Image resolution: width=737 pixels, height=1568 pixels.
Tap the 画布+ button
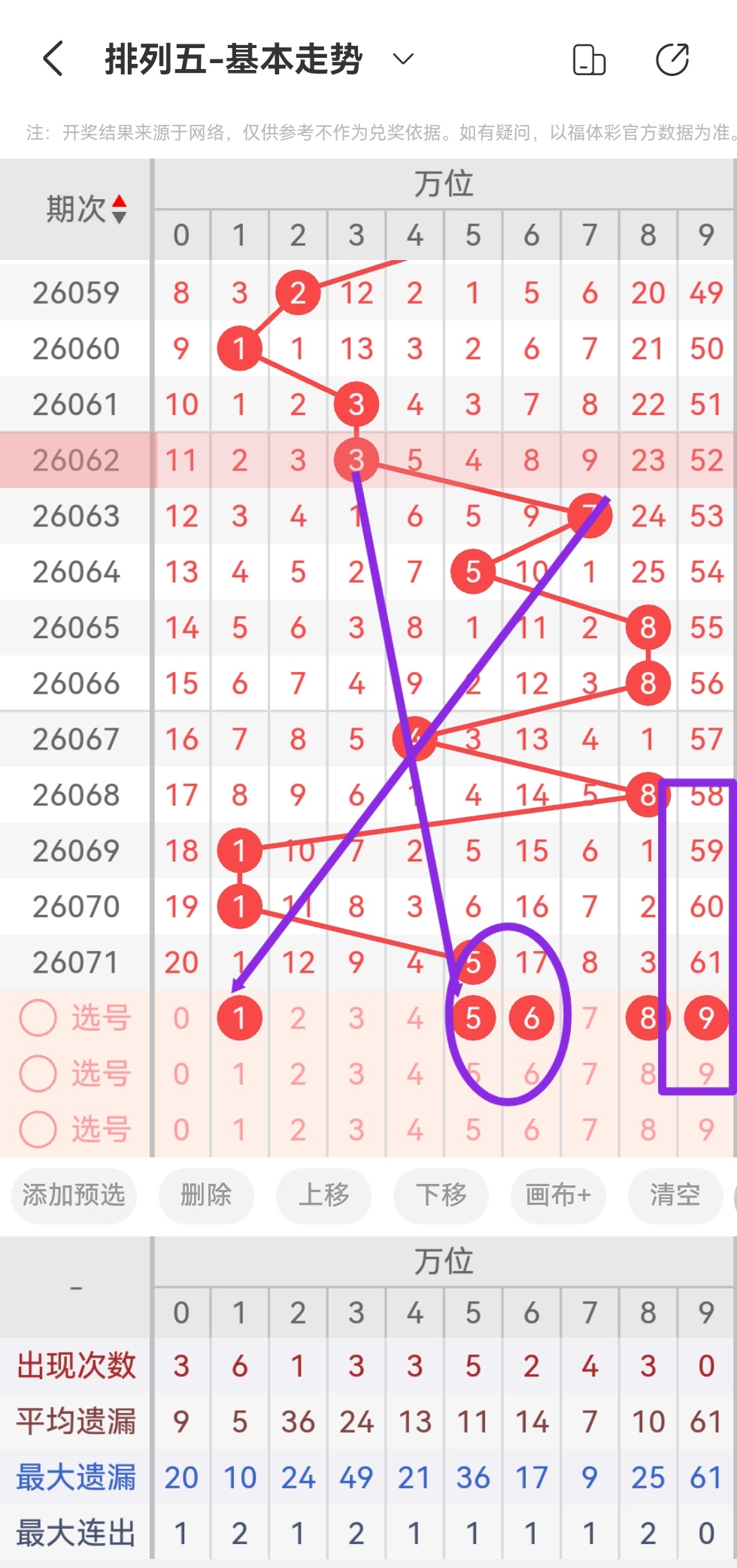558,1194
